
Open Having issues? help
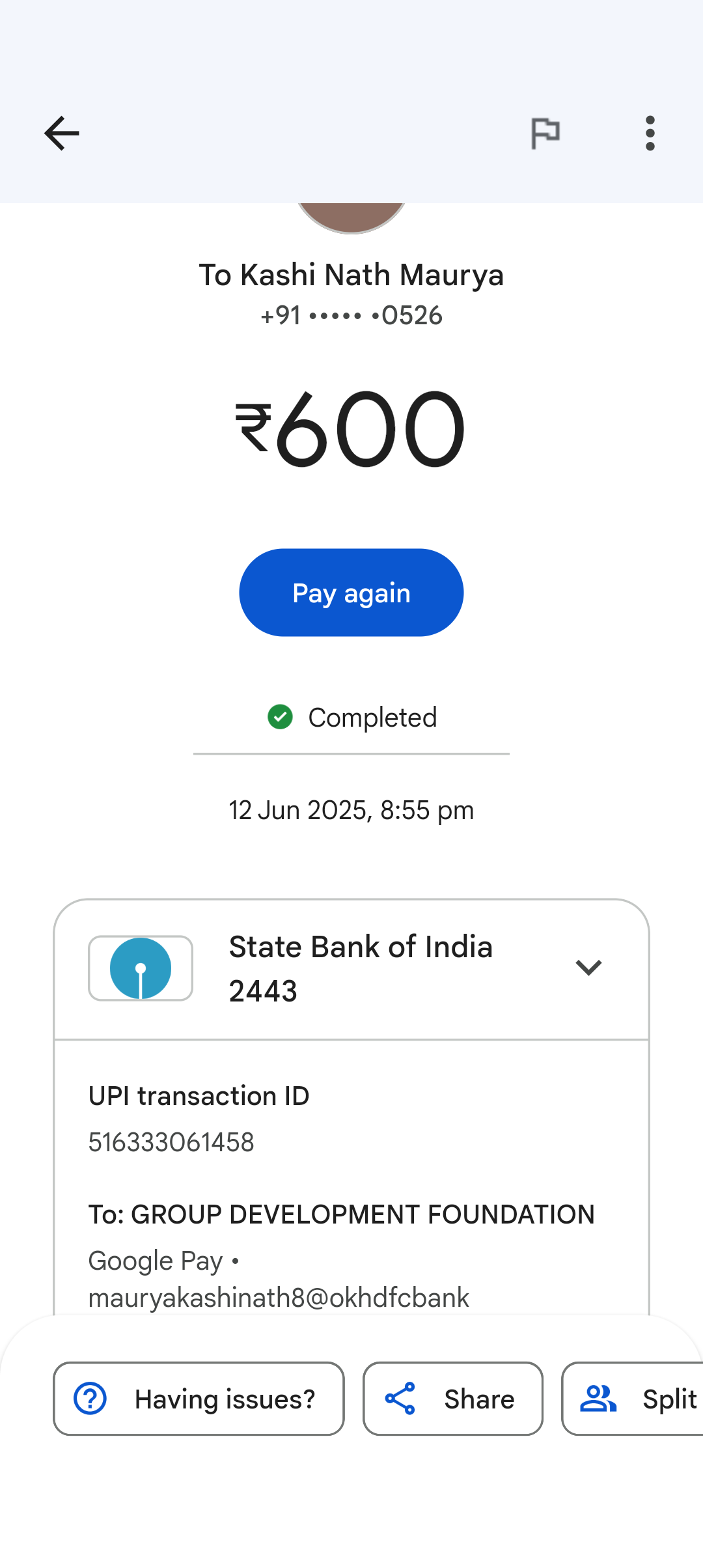199,1399
